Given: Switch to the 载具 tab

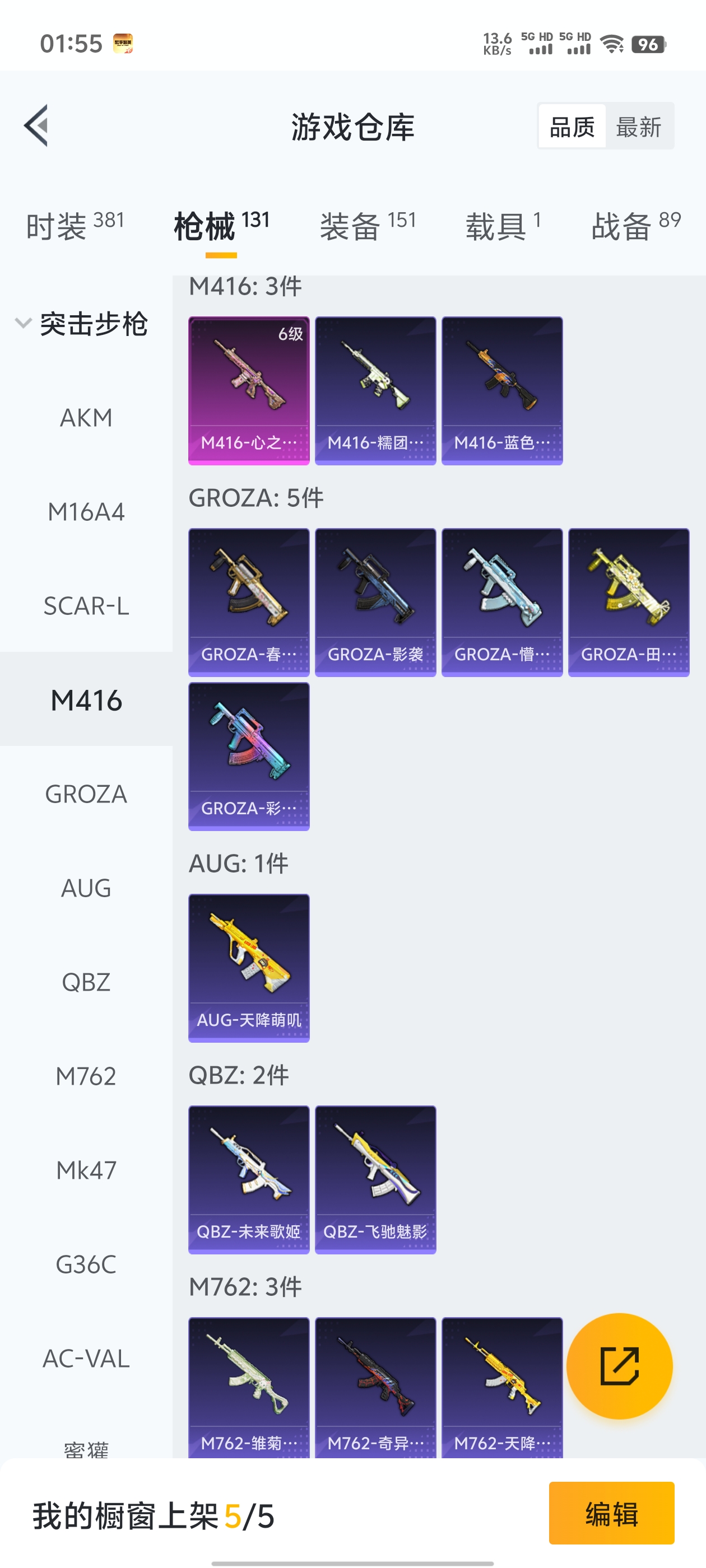Looking at the screenshot, I should pos(503,226).
